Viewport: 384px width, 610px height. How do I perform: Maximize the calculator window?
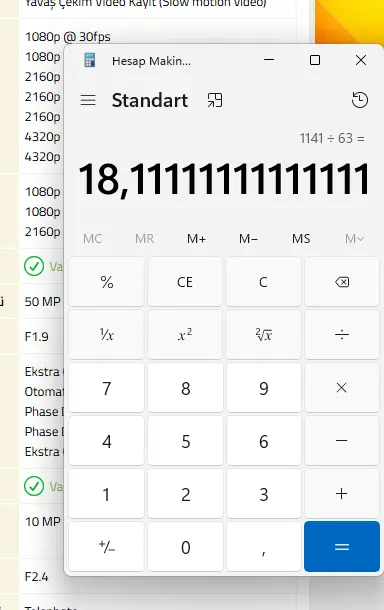pos(315,60)
